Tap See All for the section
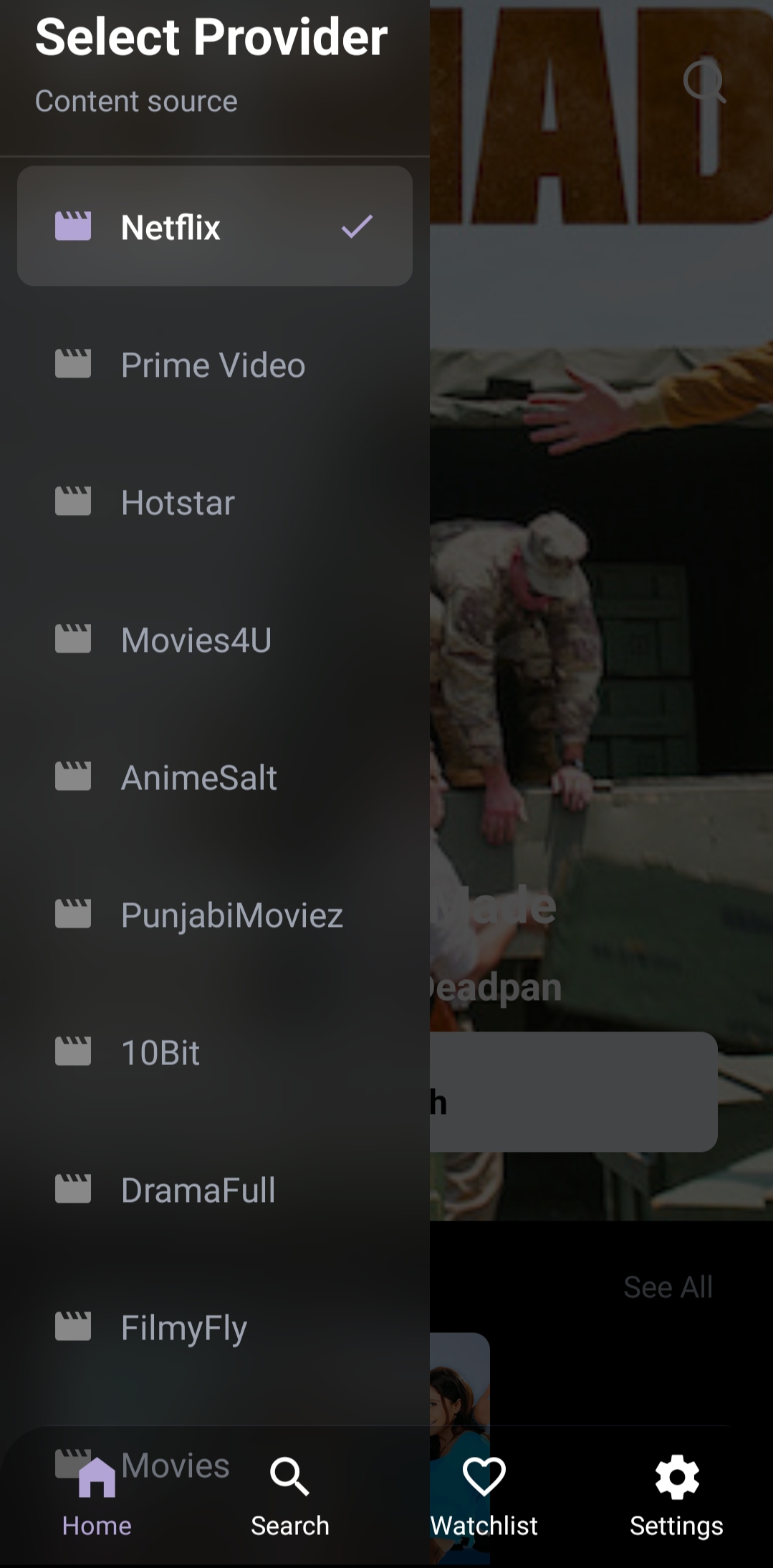The image size is (773, 1568). (x=668, y=1287)
